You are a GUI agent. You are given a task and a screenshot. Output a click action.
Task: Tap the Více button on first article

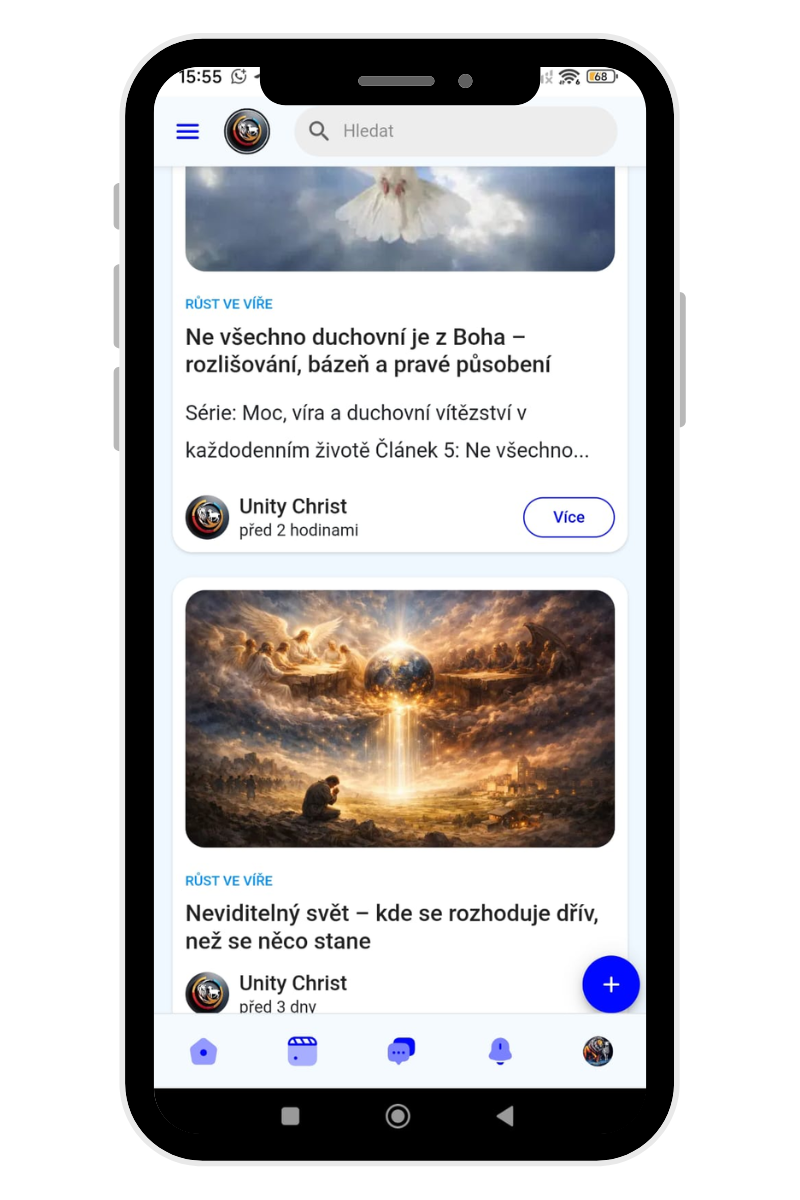(x=568, y=517)
